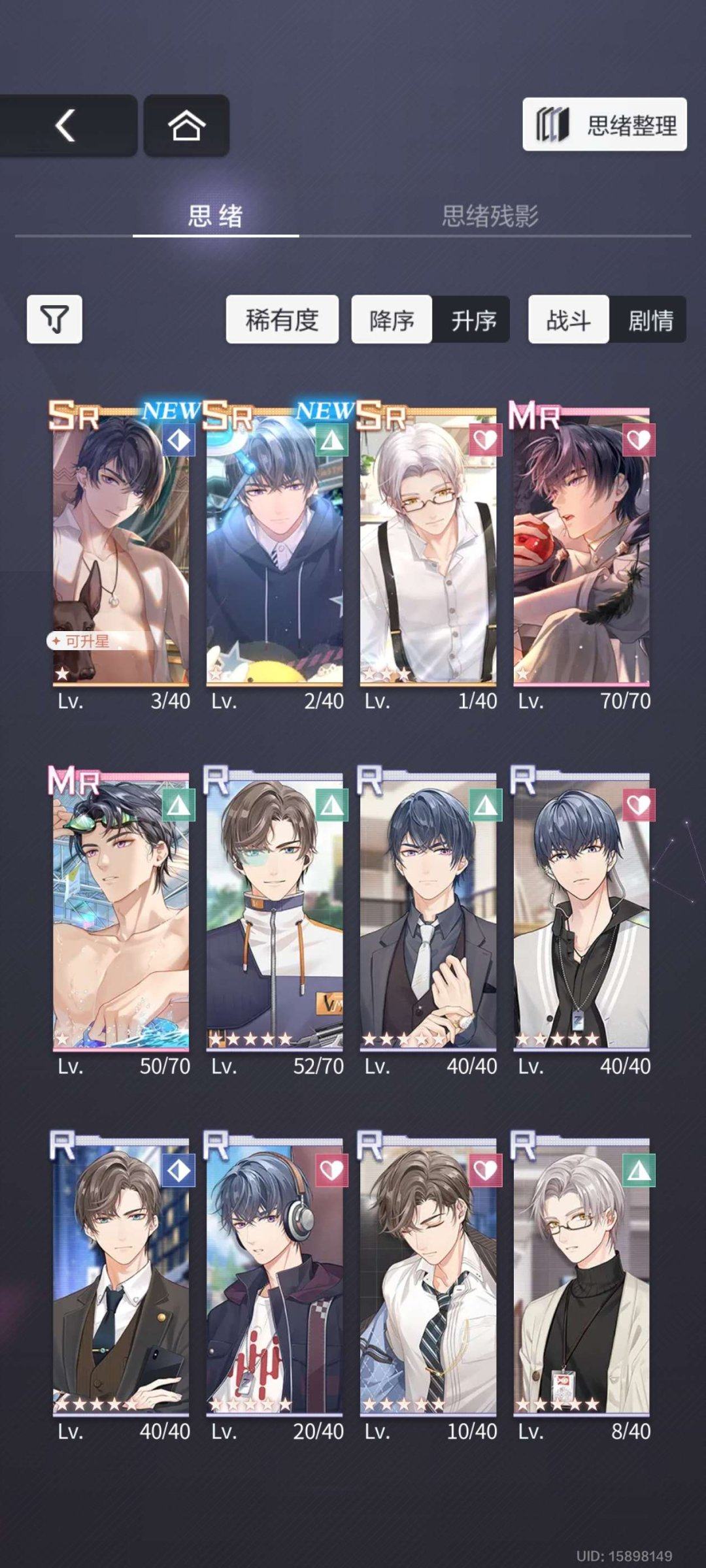Switch to 剧情 view

650,319
